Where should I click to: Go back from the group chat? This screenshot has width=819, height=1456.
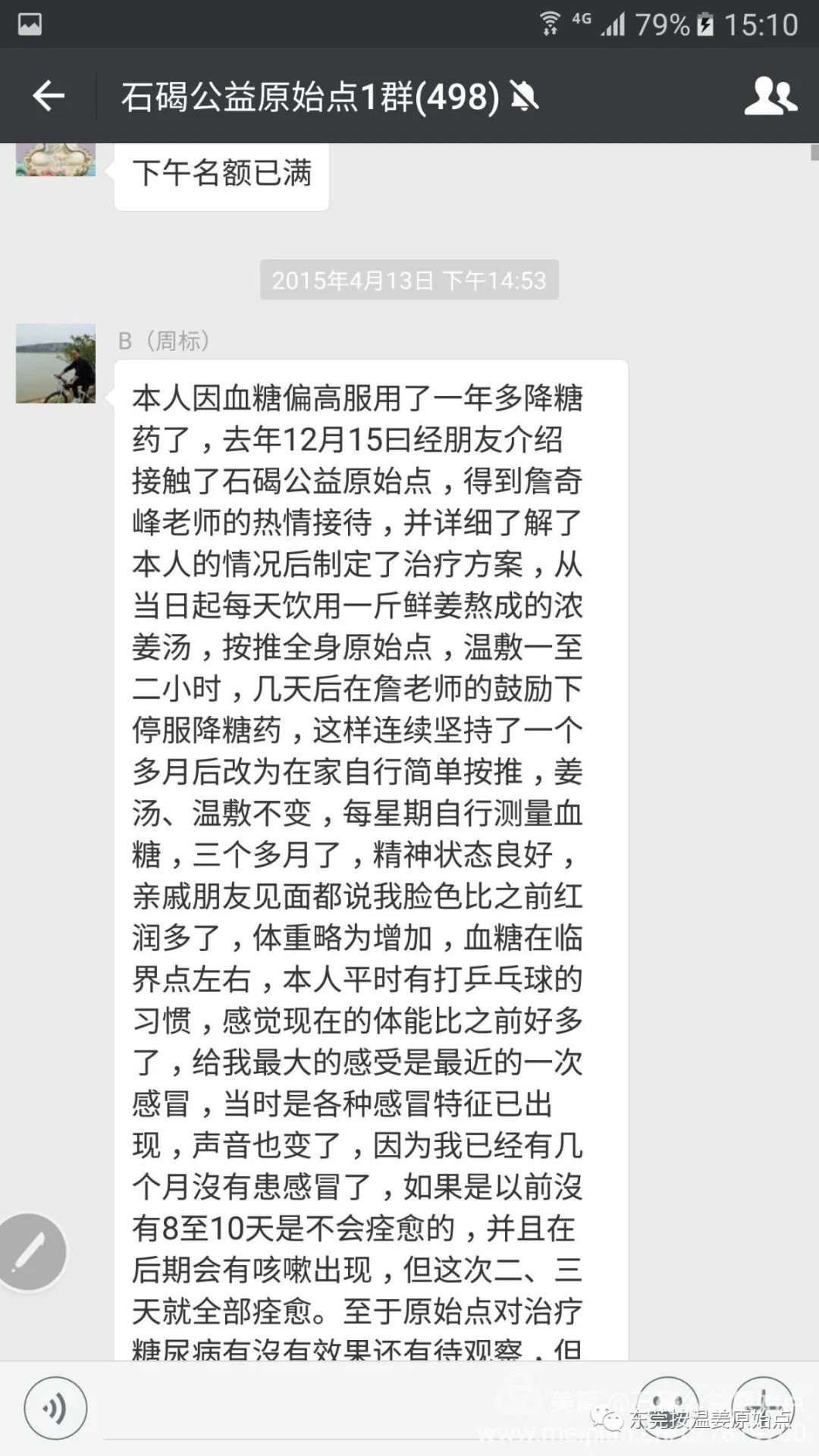49,96
